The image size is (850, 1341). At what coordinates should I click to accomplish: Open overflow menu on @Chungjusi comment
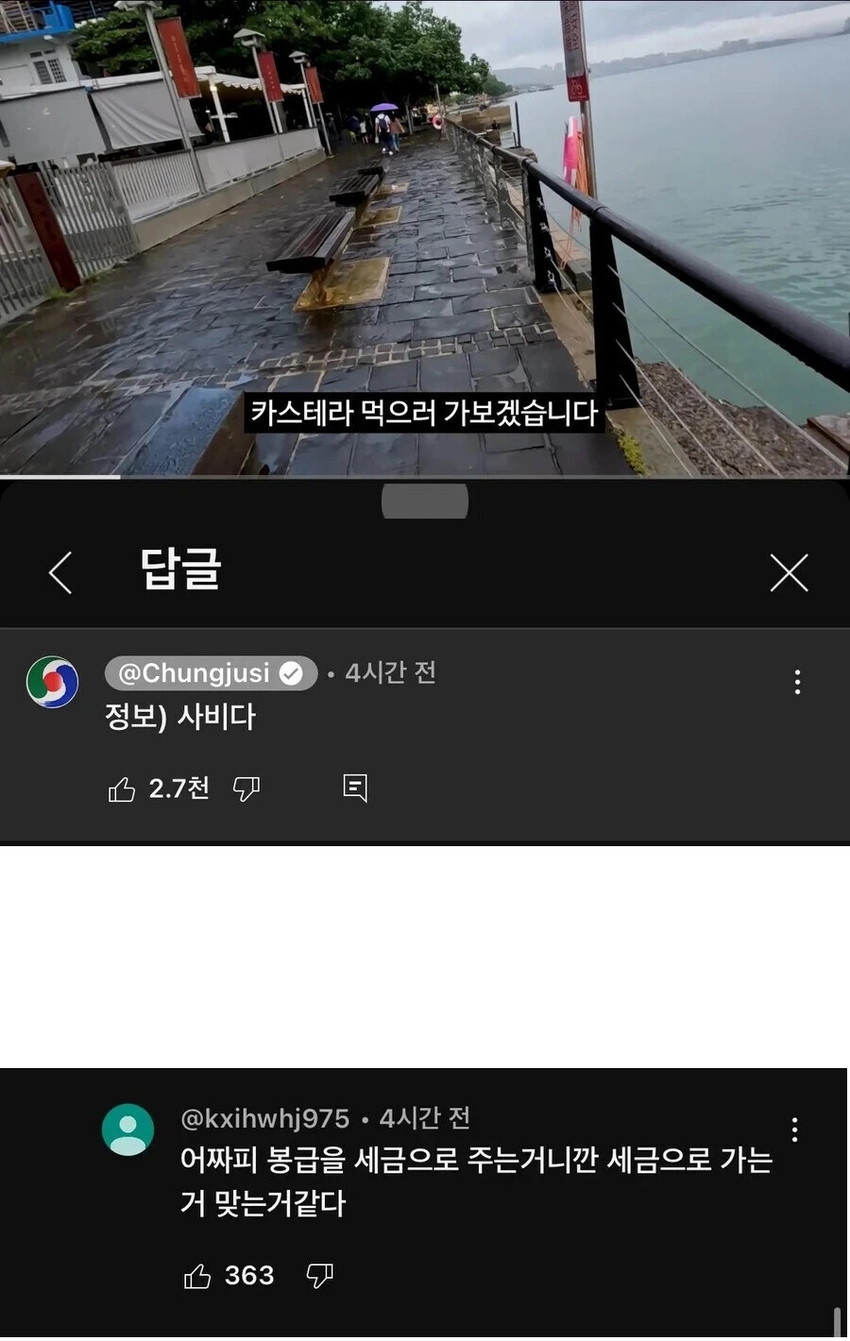pyautogui.click(x=796, y=682)
